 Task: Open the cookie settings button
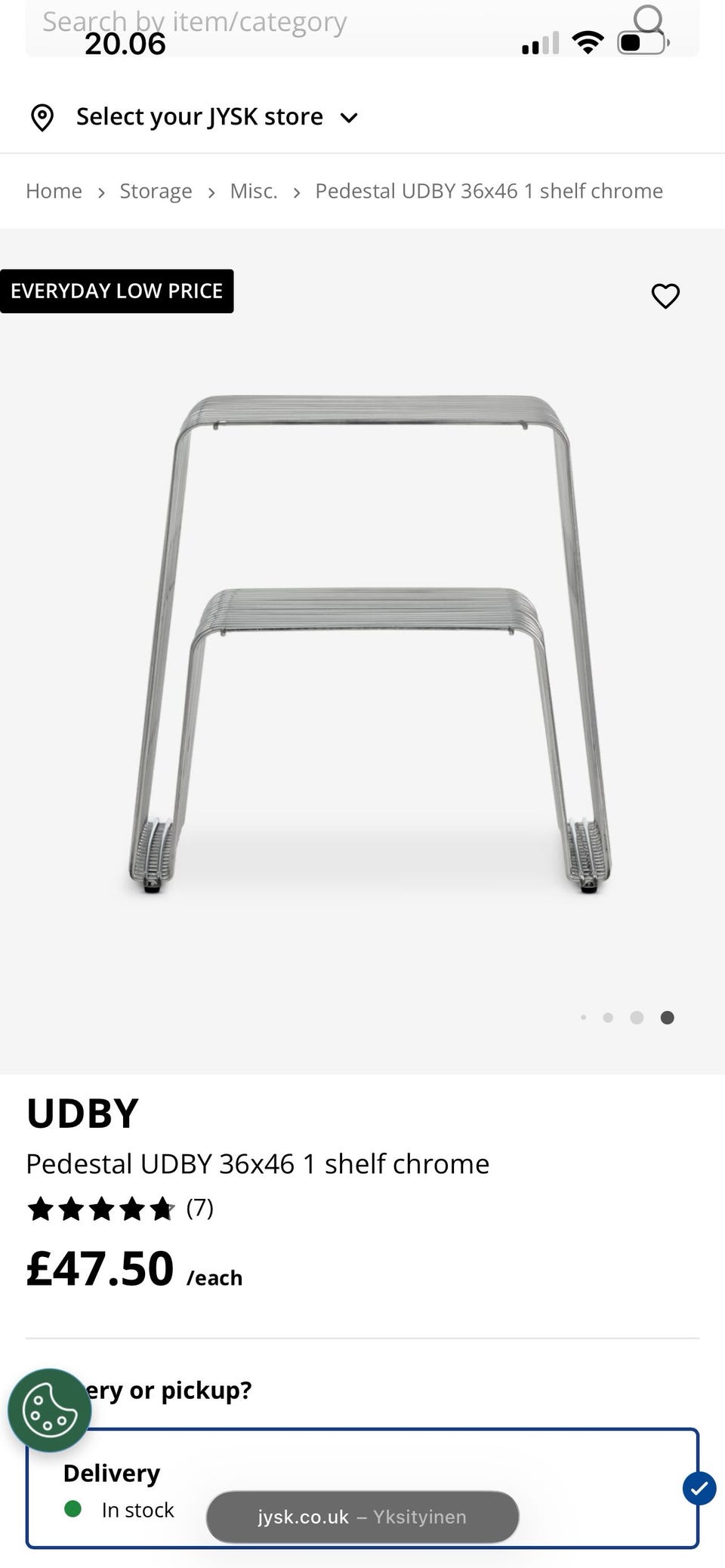50,1410
